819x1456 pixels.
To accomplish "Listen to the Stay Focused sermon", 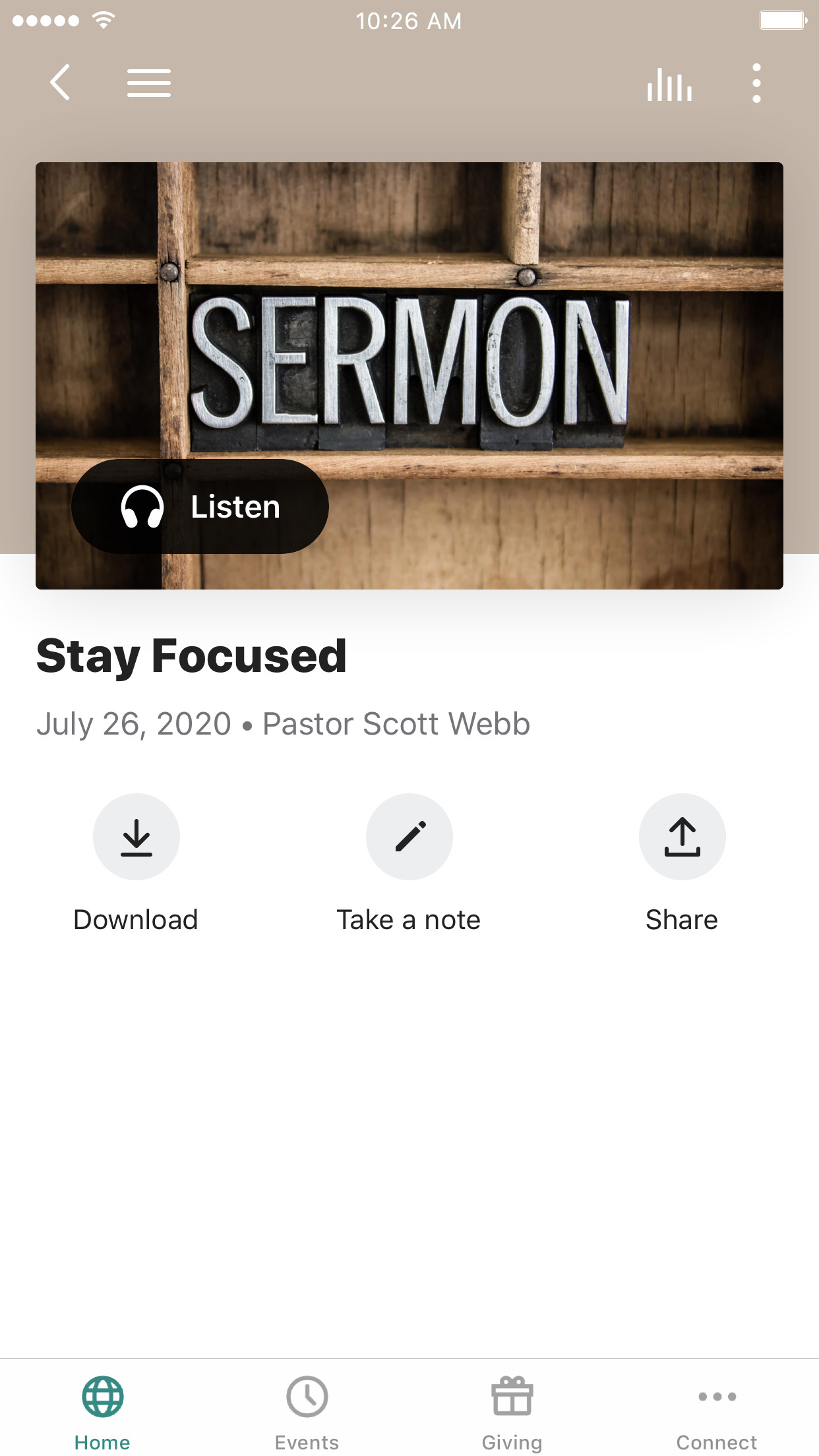I will pyautogui.click(x=200, y=506).
